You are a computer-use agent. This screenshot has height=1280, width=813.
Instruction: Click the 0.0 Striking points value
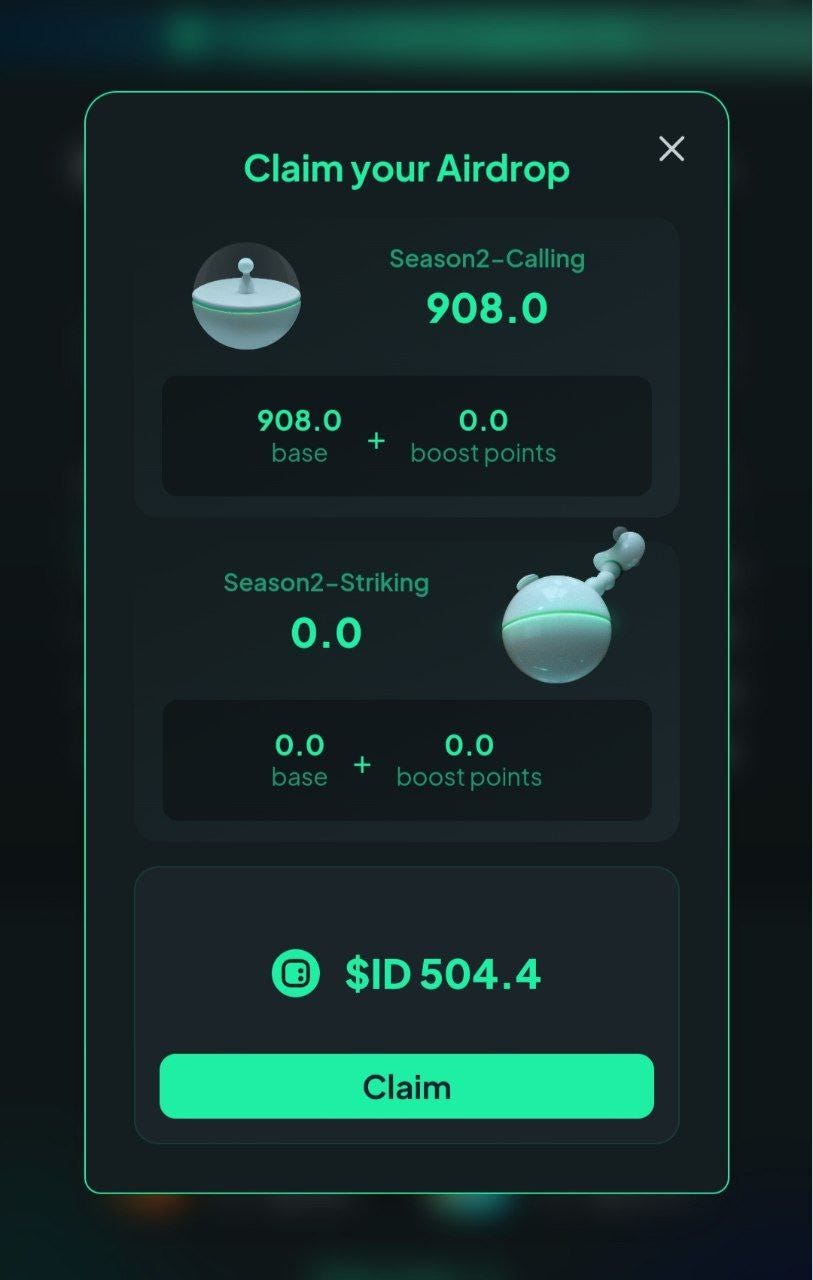[326, 633]
